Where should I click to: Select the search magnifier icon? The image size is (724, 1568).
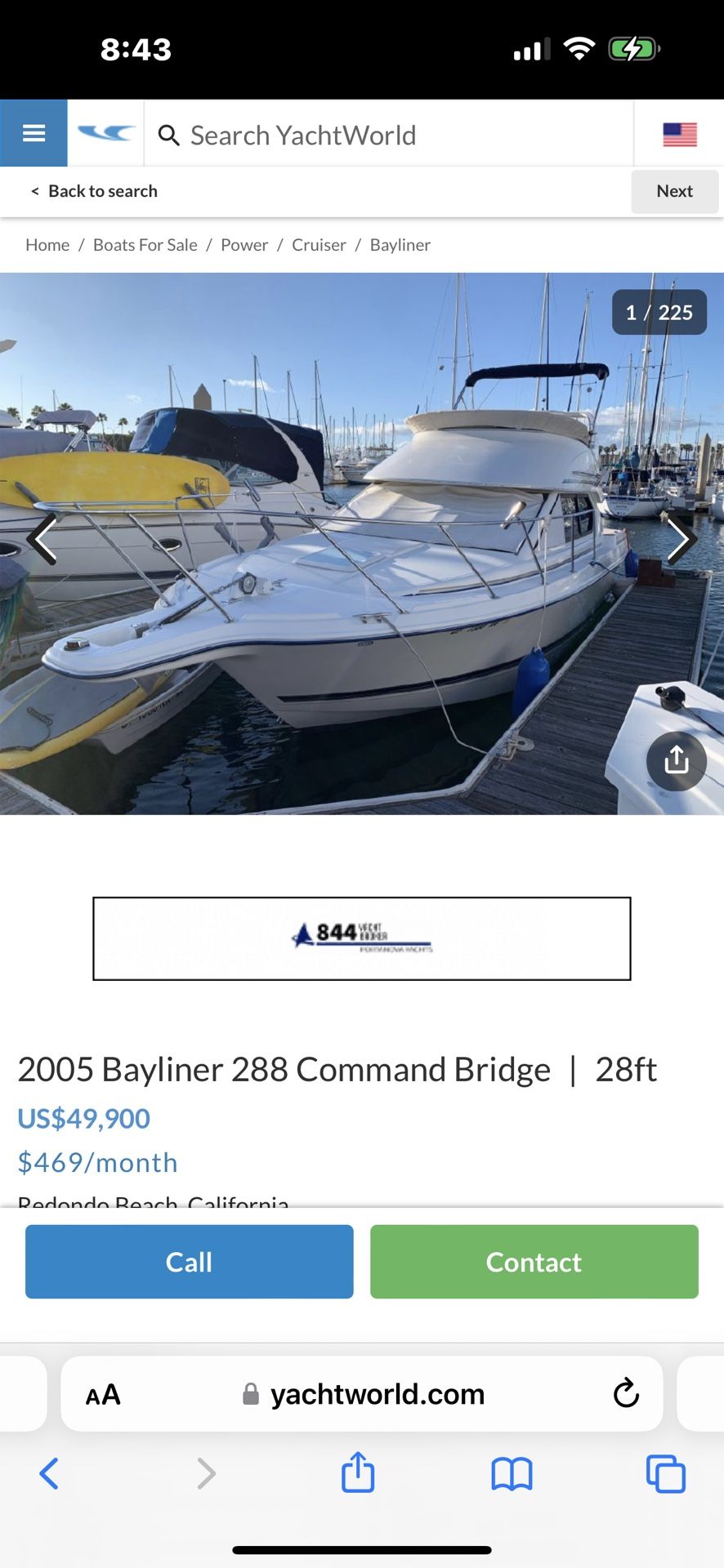point(169,136)
